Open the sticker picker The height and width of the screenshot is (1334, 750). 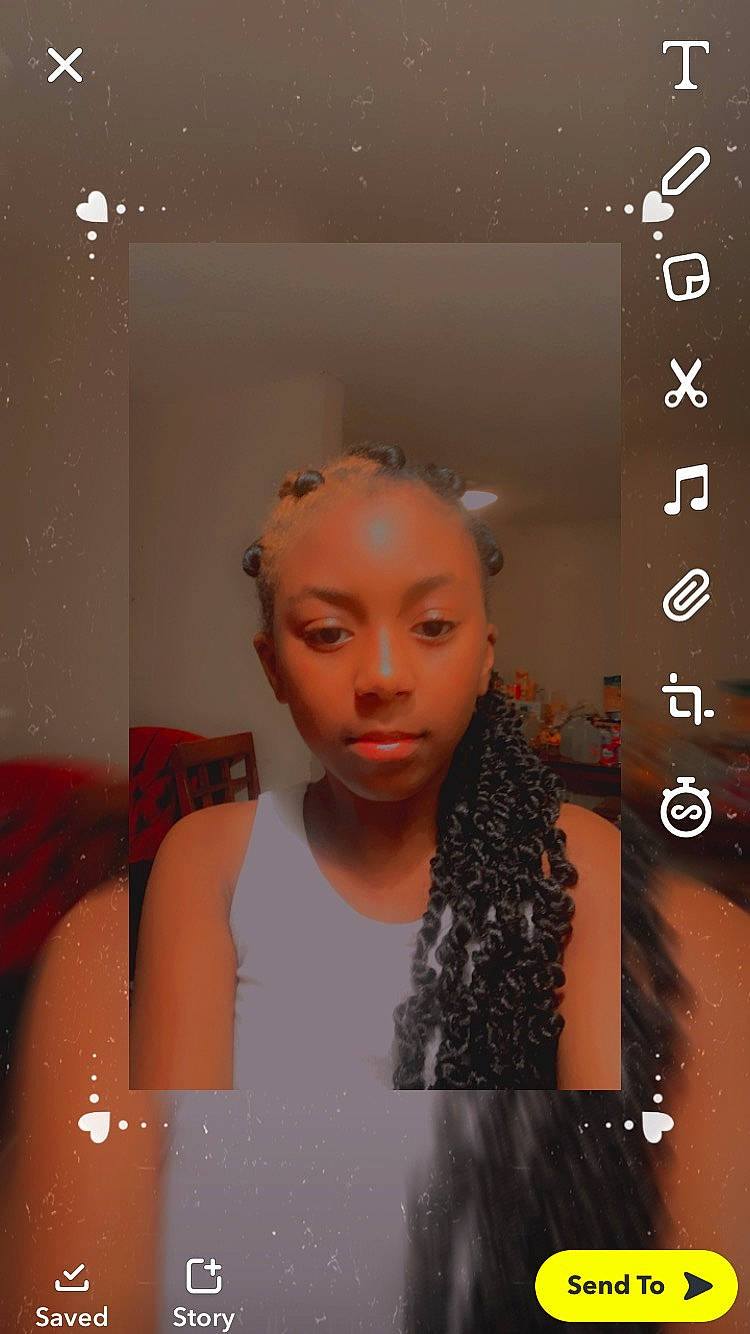point(686,276)
